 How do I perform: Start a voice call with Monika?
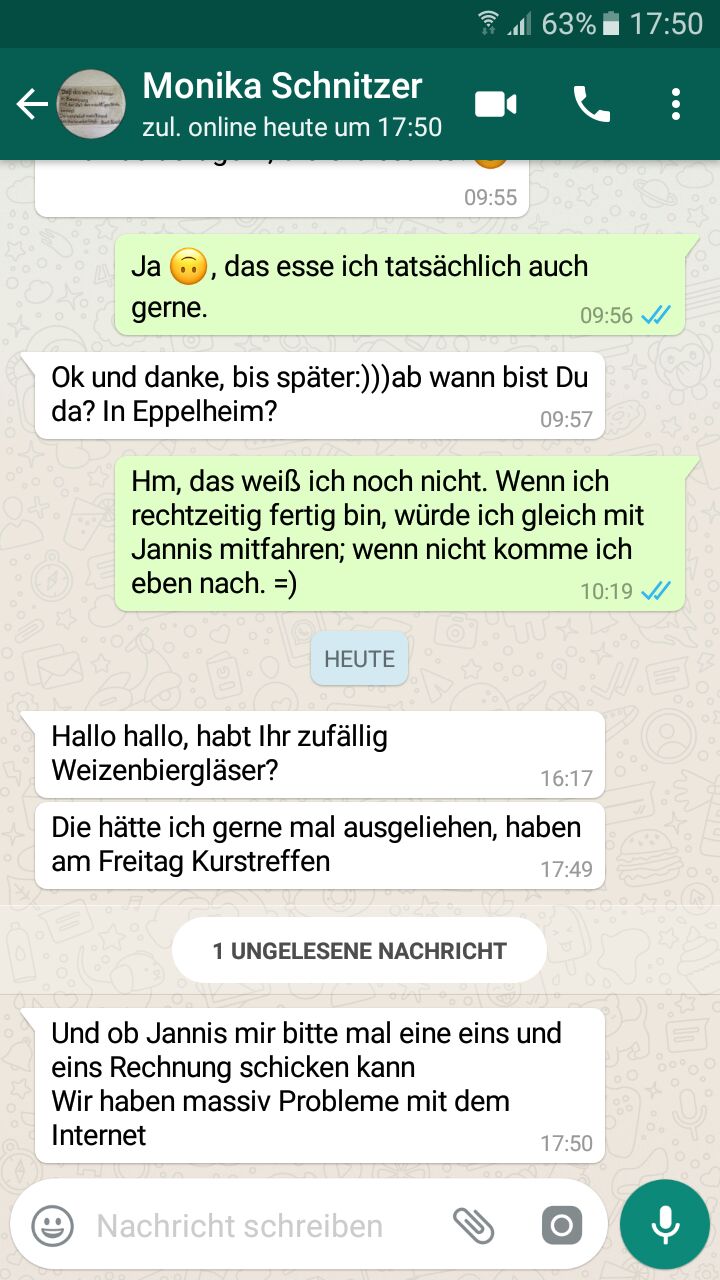click(591, 104)
